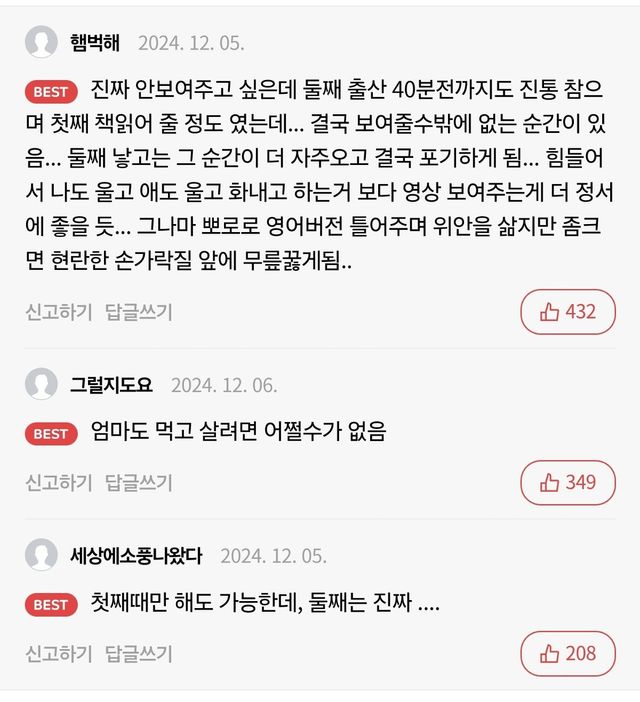
Task: Report 햄벅해's comment via 신고하기
Action: (x=59, y=312)
